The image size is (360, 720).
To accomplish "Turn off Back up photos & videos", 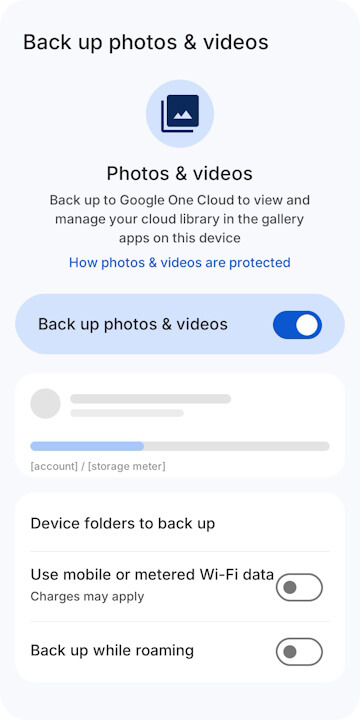I will pyautogui.click(x=297, y=325).
